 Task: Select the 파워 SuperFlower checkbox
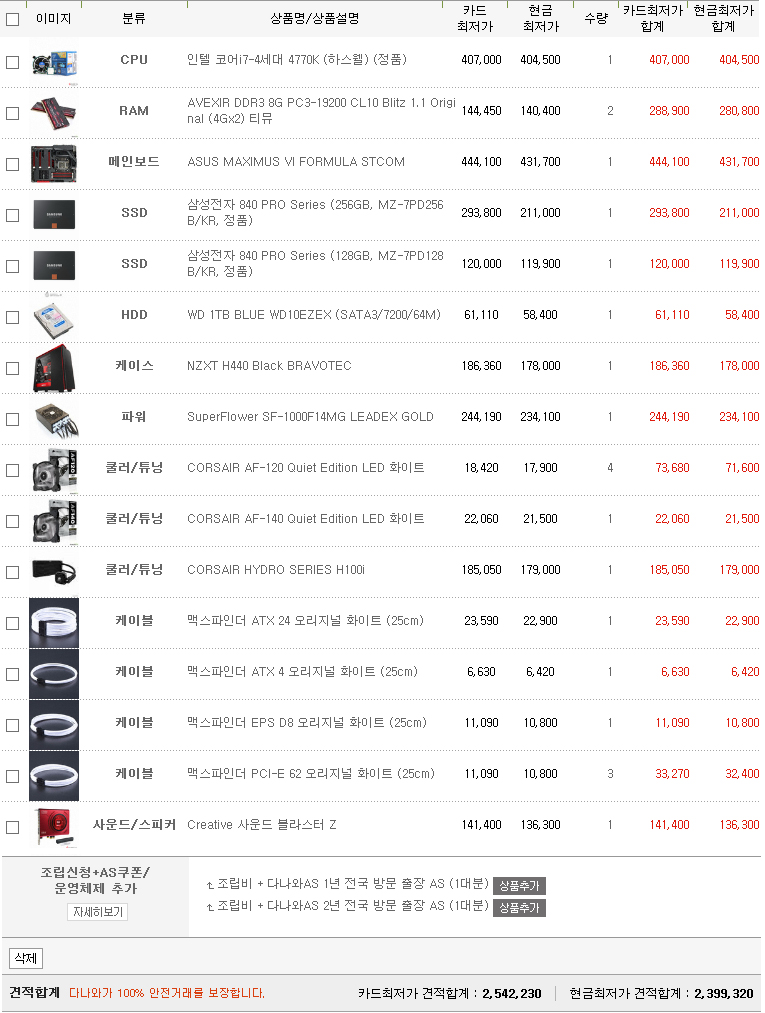tap(12, 419)
